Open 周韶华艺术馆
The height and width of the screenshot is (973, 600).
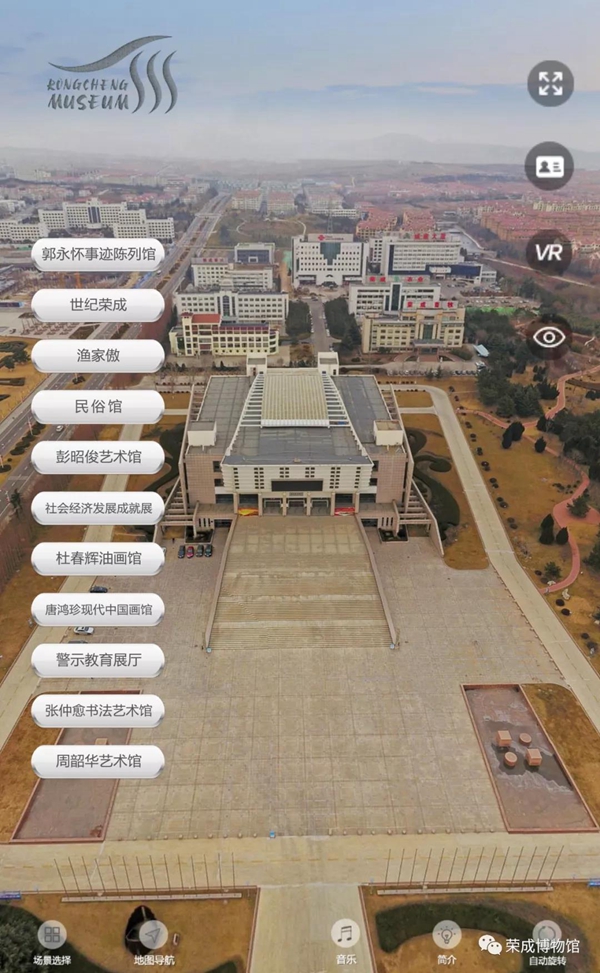(98, 761)
